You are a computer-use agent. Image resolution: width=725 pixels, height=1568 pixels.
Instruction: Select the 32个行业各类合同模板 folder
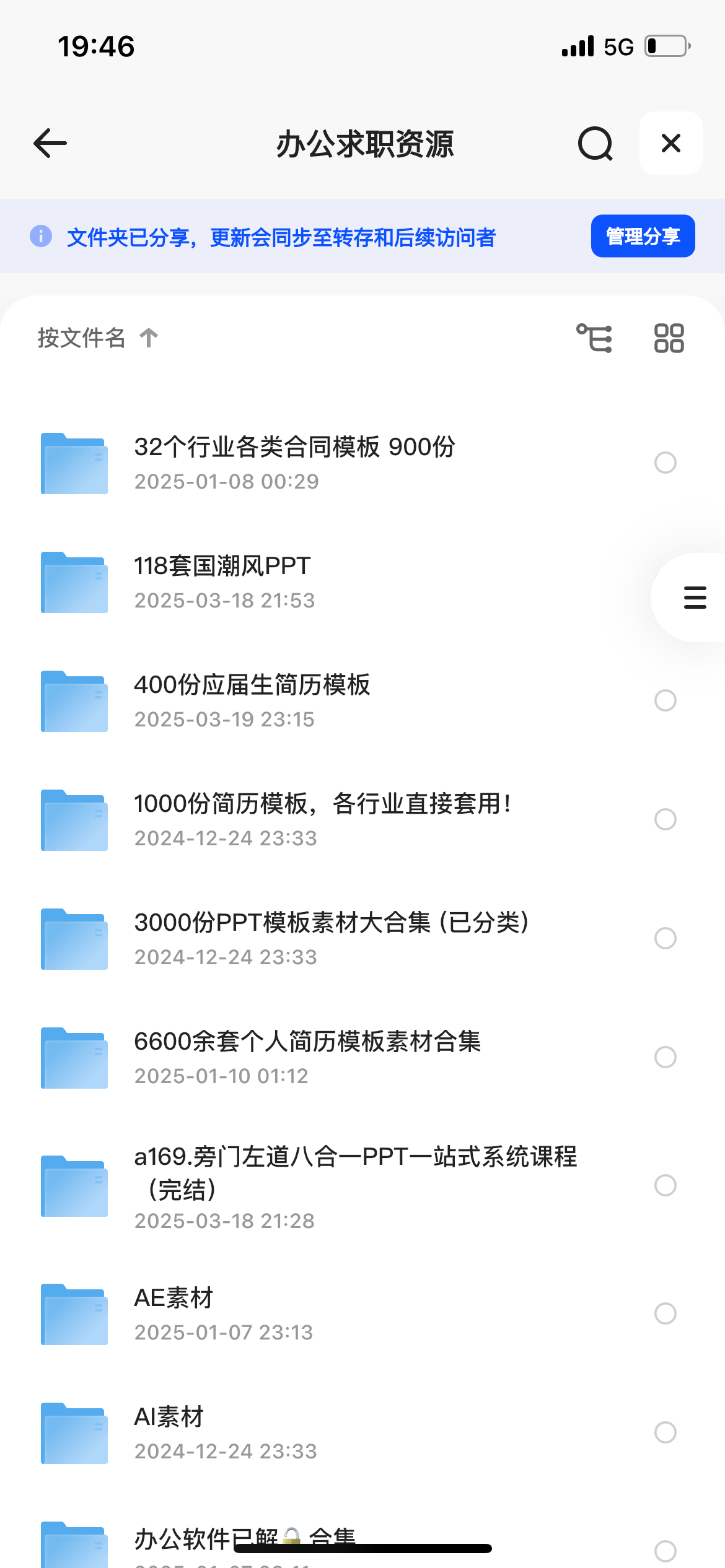coord(665,463)
